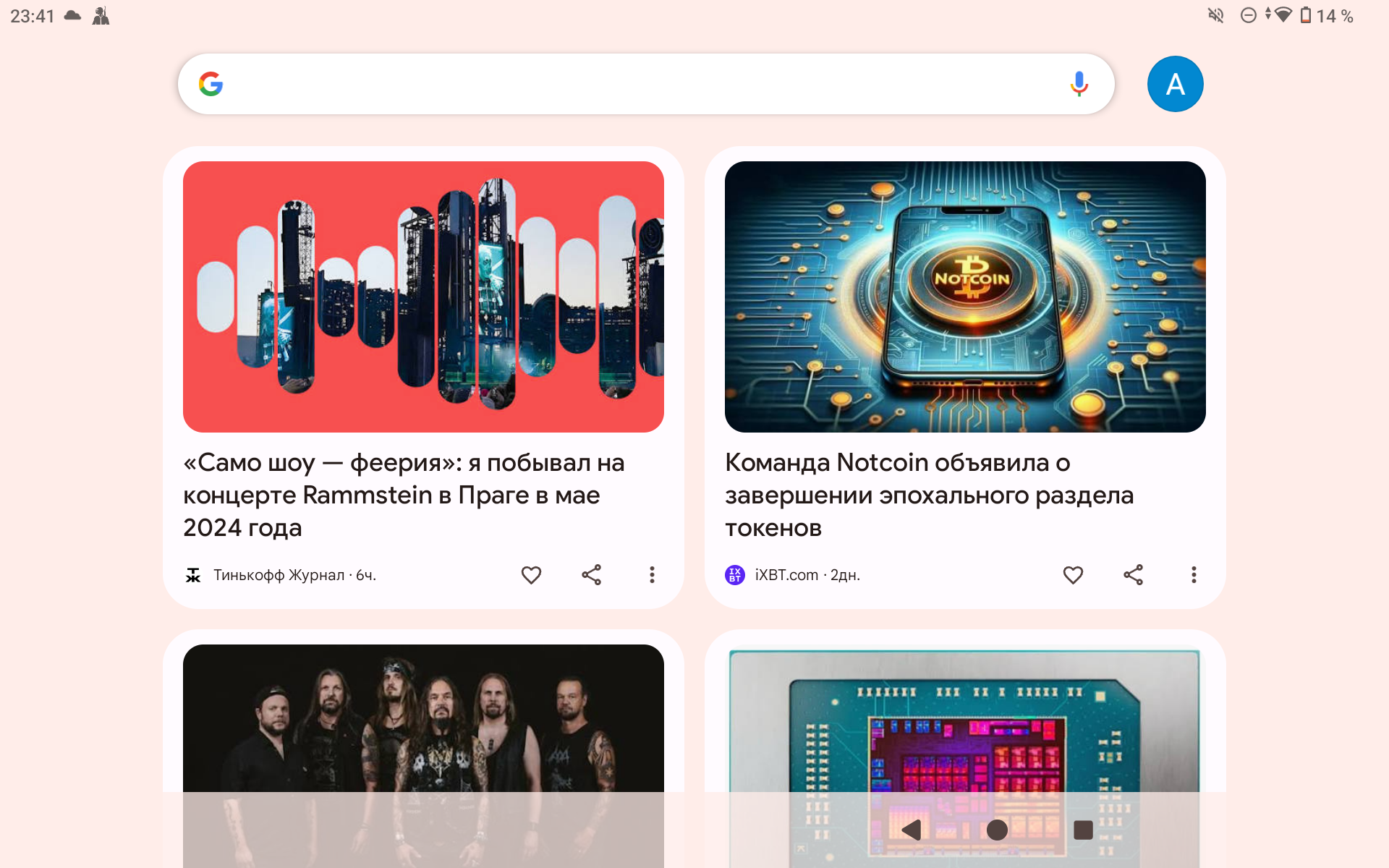Share the iXBT.com Notcoin article
The height and width of the screenshot is (868, 1389).
(1134, 575)
